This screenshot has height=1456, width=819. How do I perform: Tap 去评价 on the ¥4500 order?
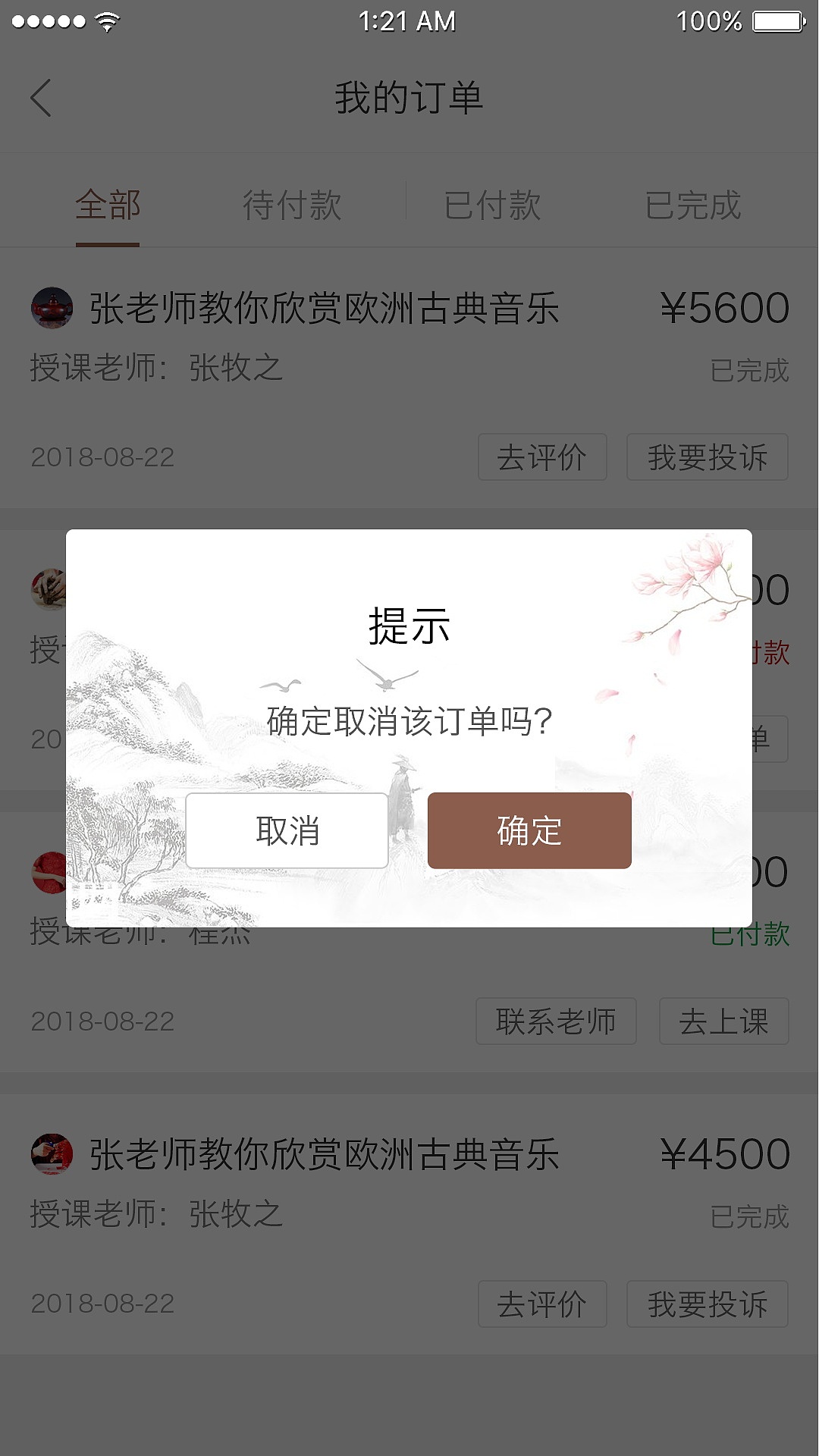542,1303
